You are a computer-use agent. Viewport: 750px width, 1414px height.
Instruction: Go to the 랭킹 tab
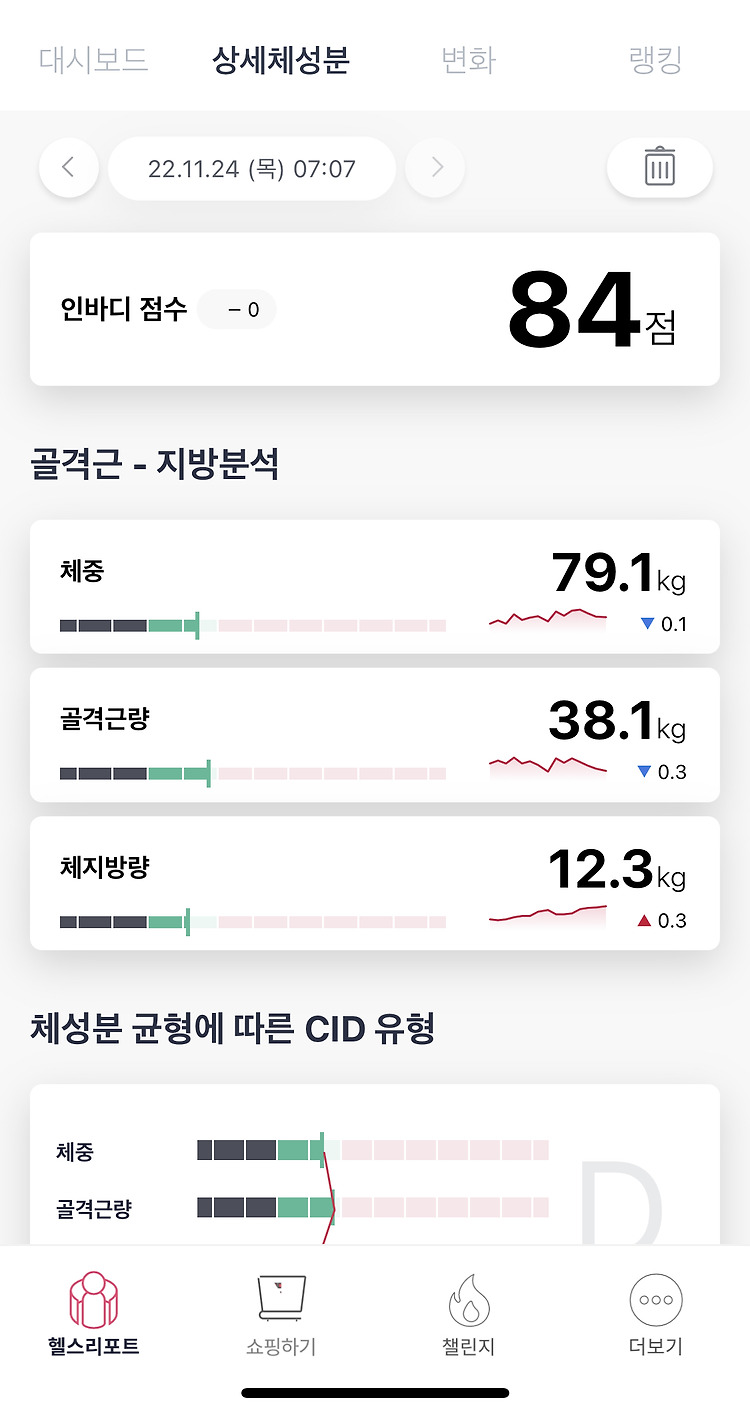(656, 60)
